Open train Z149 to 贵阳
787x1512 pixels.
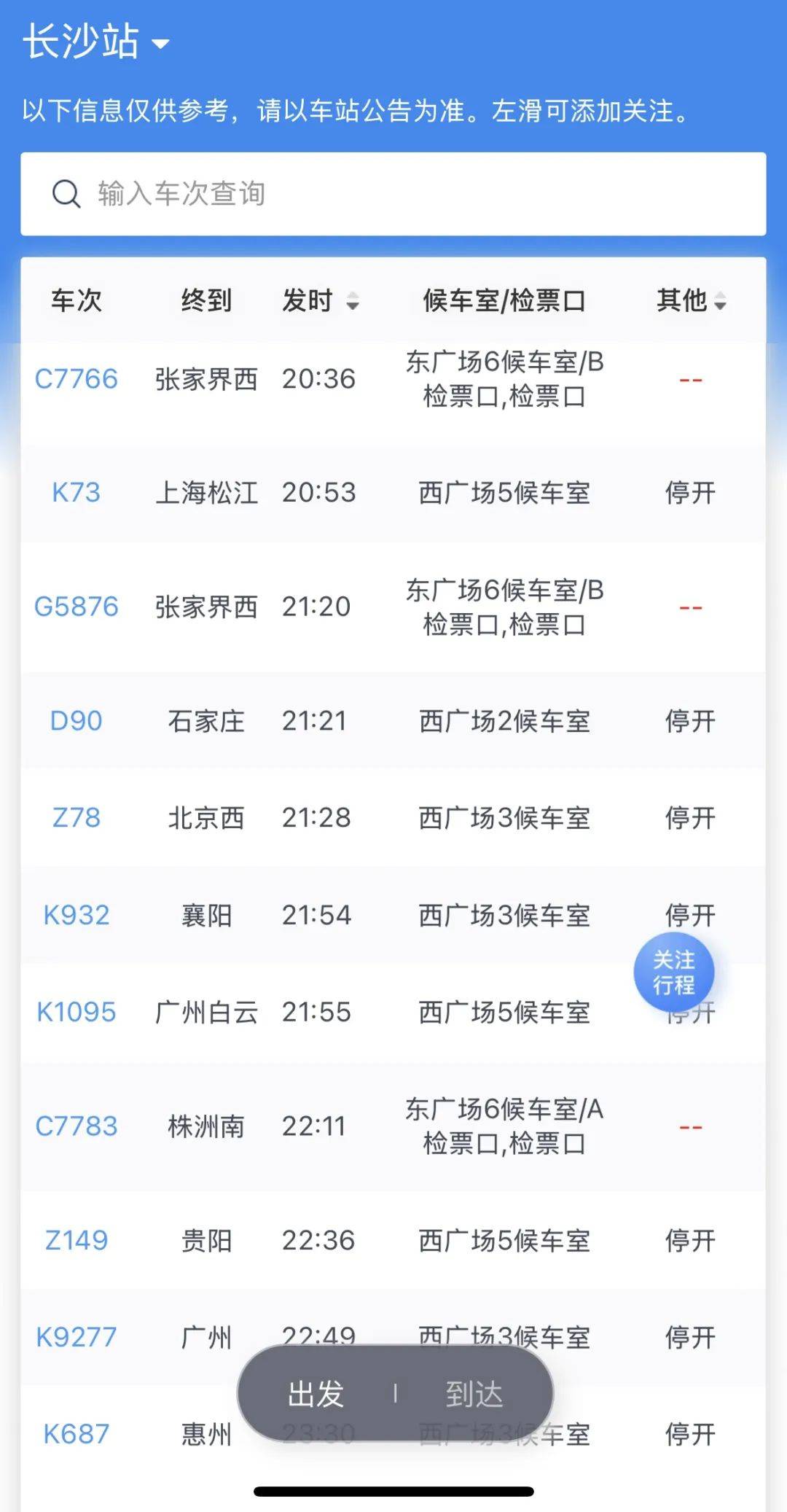(393, 1240)
